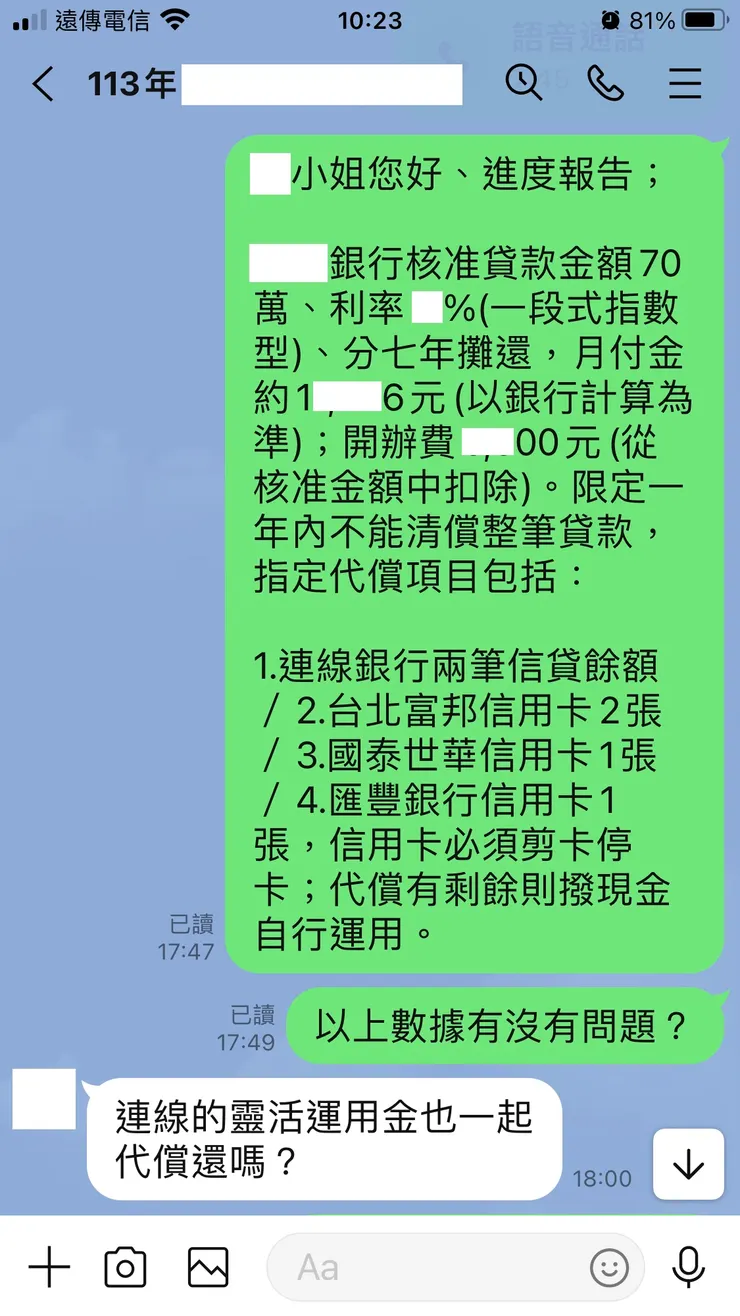This screenshot has height=1316, width=740.
Task: Go back using the back arrow
Action: coord(40,85)
